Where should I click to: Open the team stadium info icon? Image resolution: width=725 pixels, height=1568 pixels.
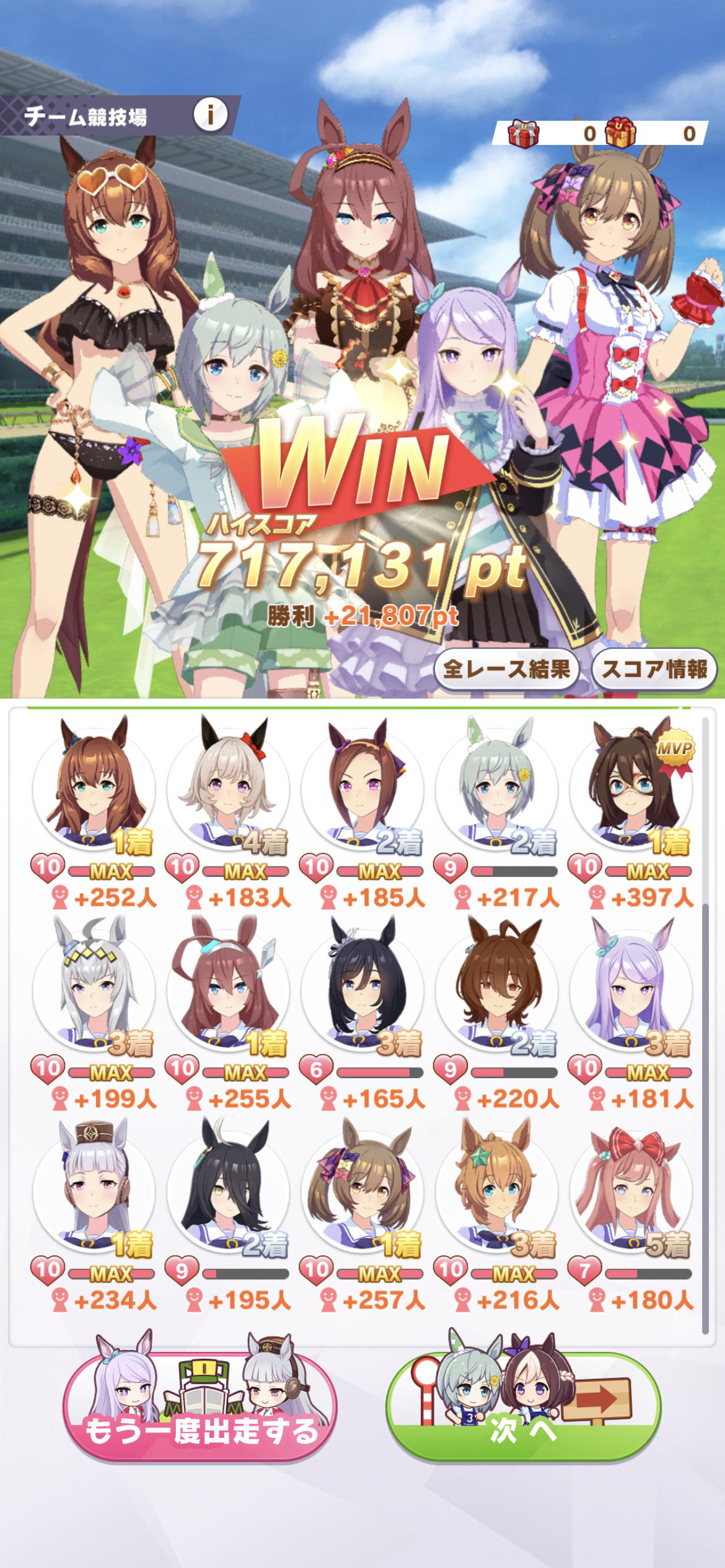(x=210, y=115)
